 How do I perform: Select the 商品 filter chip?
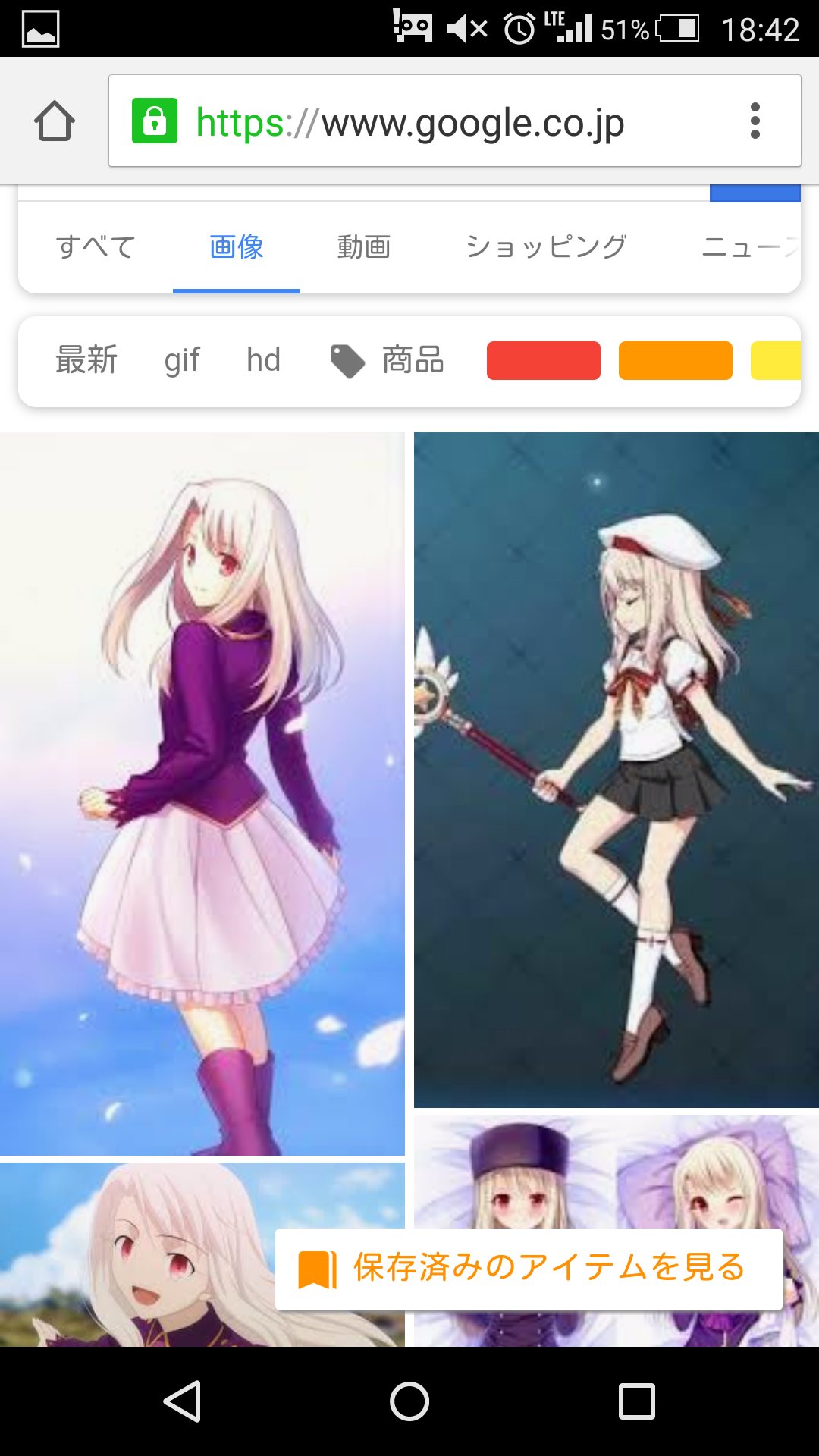388,359
